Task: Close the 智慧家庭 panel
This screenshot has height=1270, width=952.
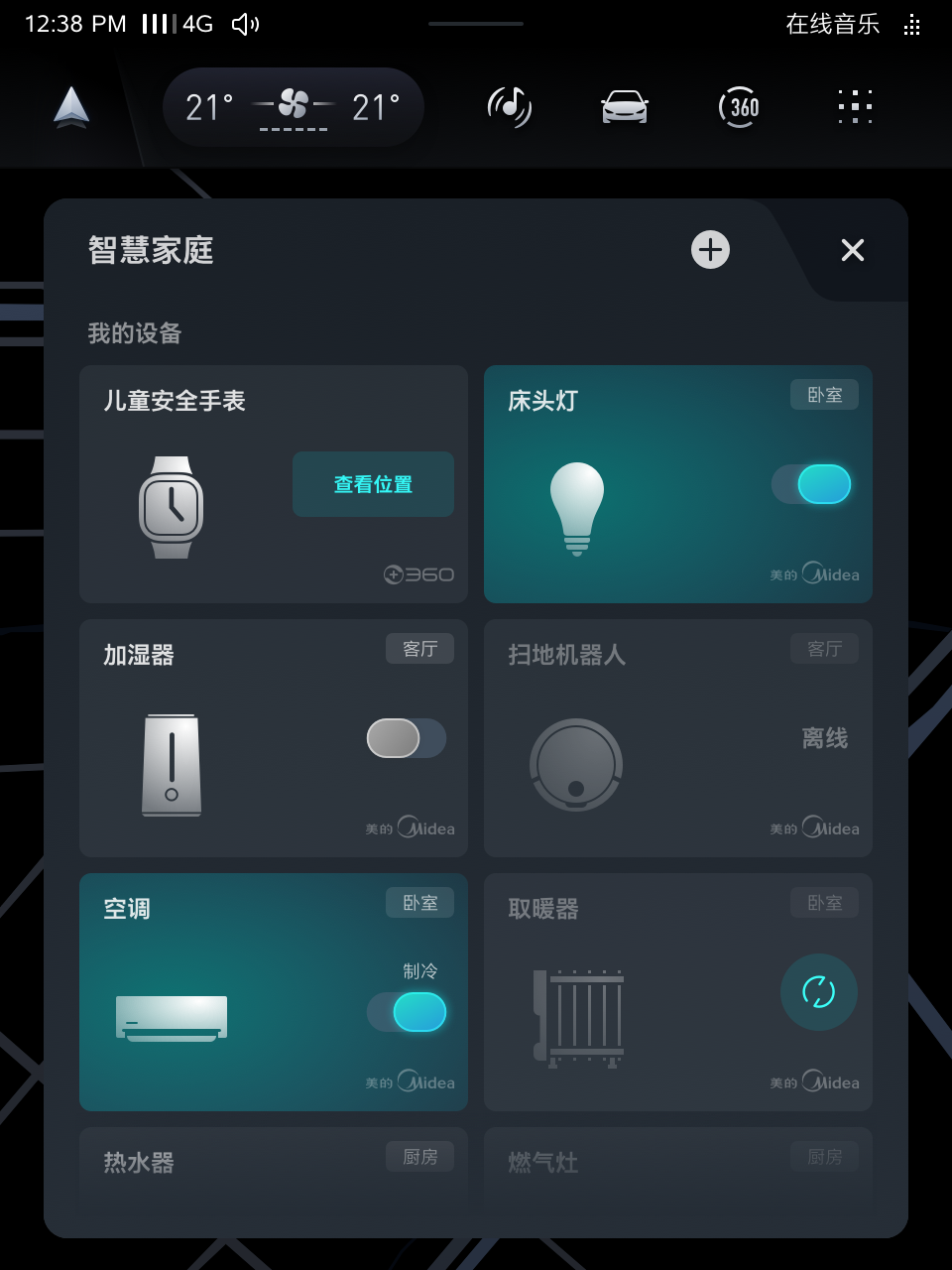Action: pyautogui.click(x=852, y=250)
